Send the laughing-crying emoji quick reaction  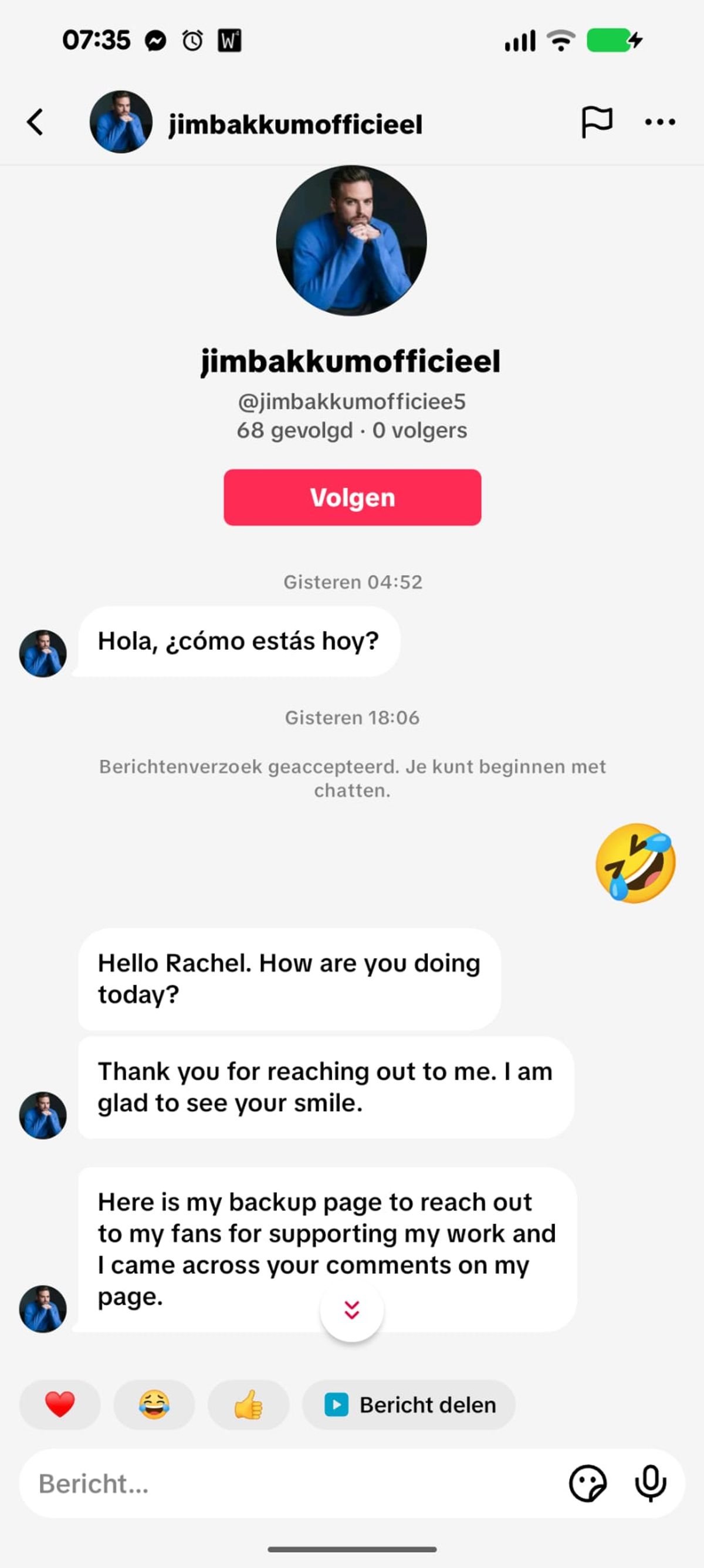tap(154, 1405)
